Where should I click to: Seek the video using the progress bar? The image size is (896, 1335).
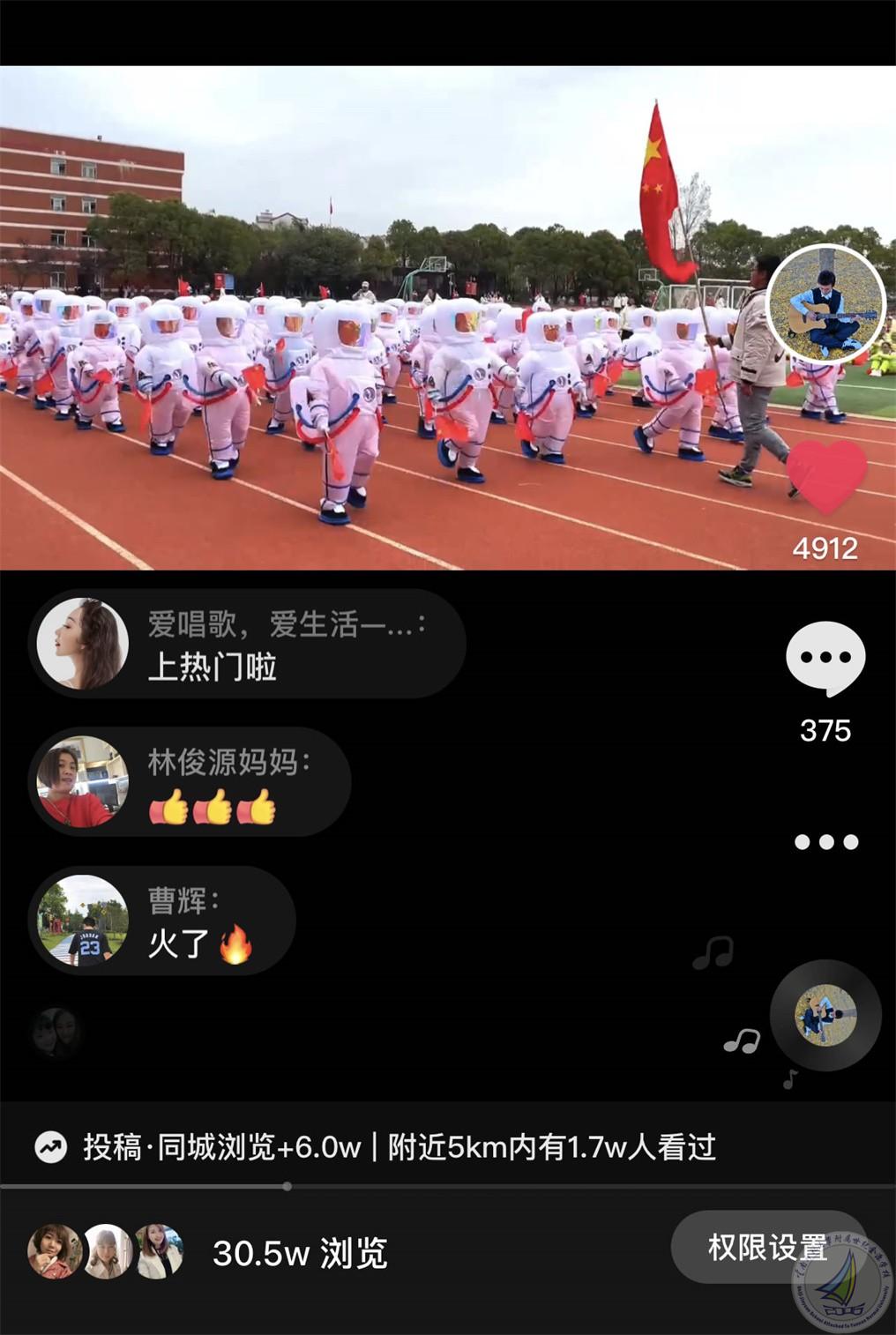click(287, 1187)
